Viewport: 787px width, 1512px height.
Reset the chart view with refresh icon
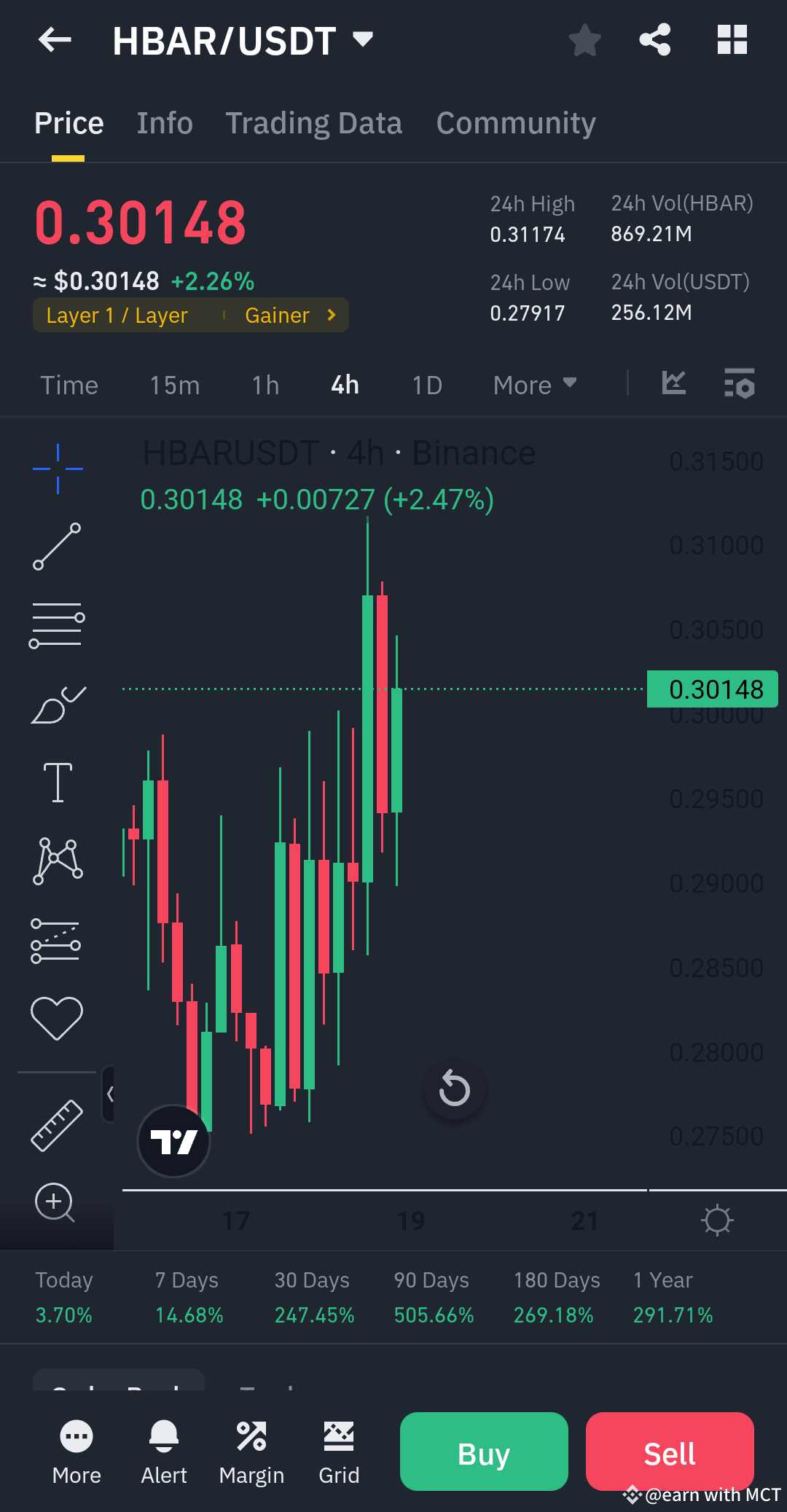(453, 1089)
